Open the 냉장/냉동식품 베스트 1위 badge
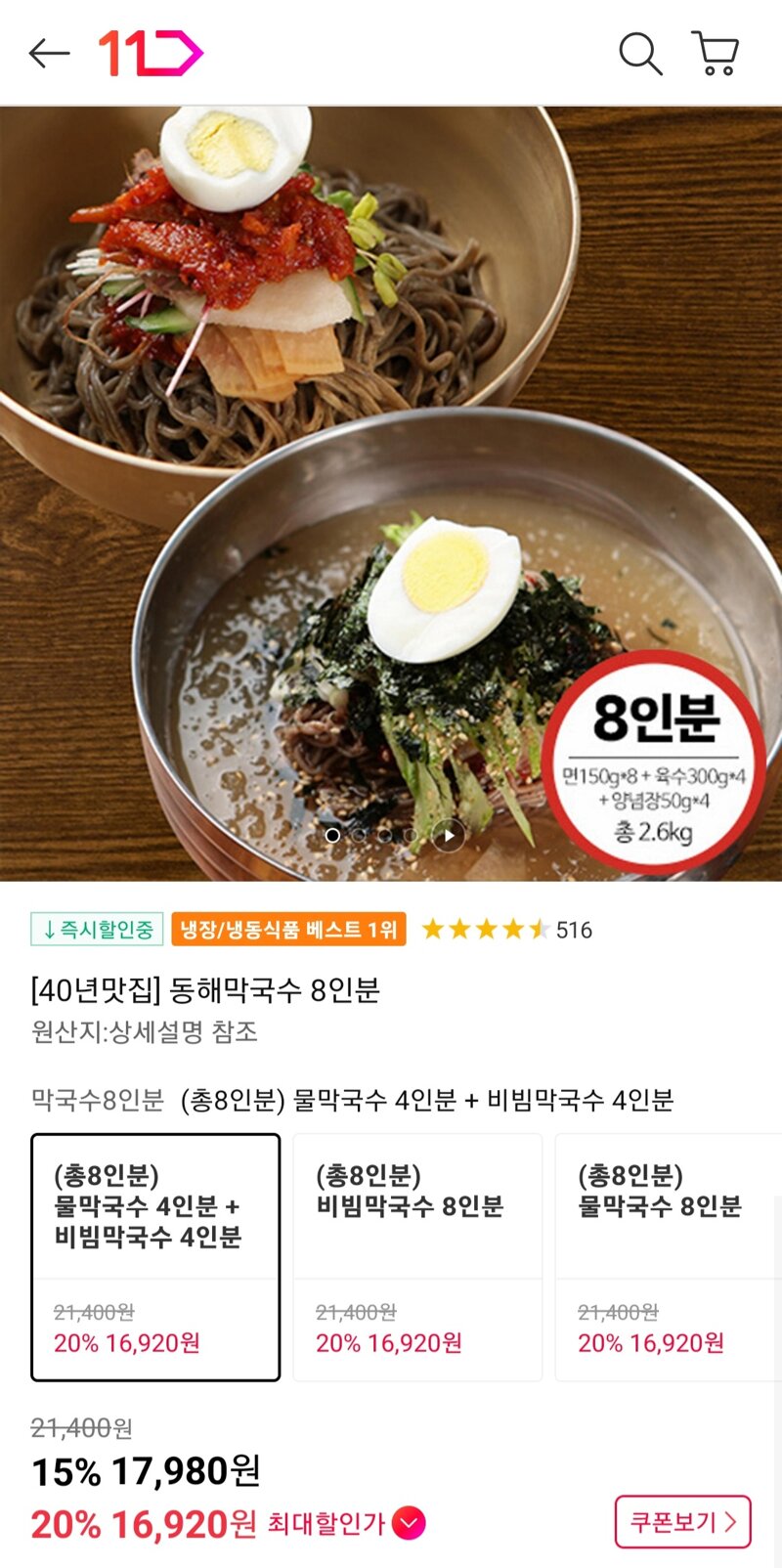 click(288, 929)
